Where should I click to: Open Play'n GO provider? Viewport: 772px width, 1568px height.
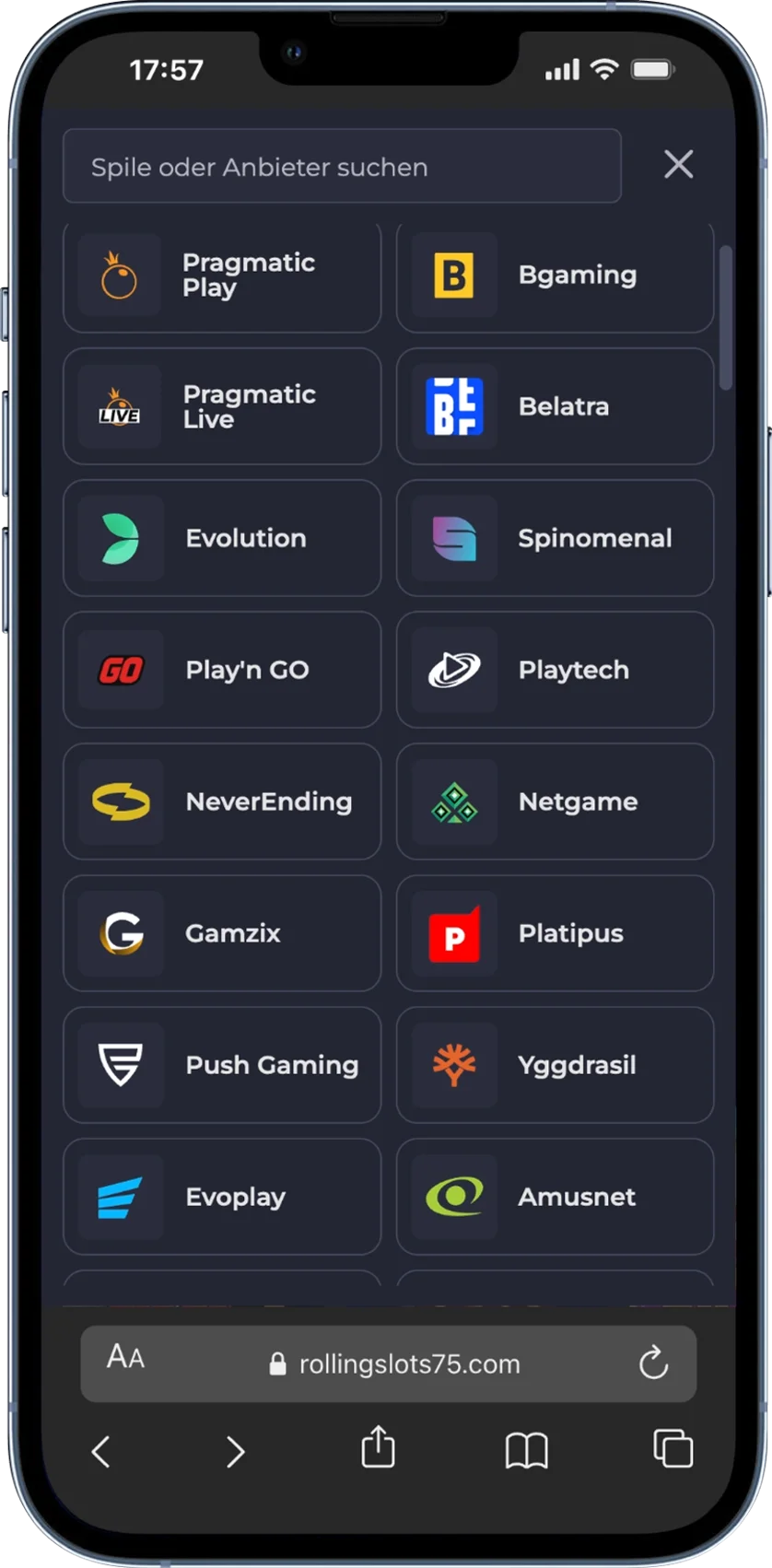(x=221, y=670)
